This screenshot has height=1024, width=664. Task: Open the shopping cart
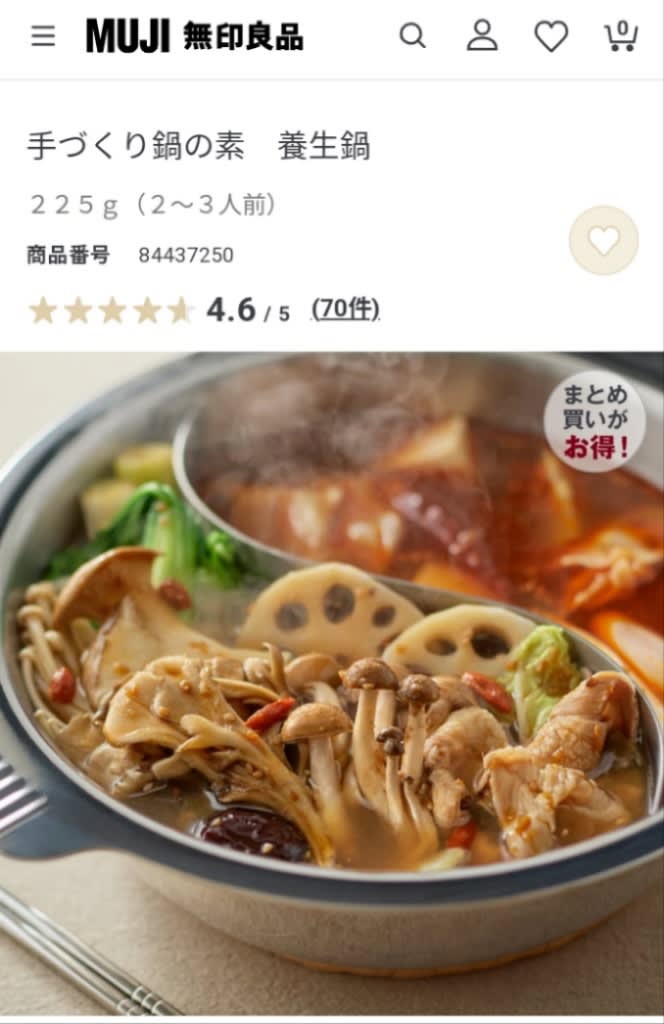[x=621, y=36]
